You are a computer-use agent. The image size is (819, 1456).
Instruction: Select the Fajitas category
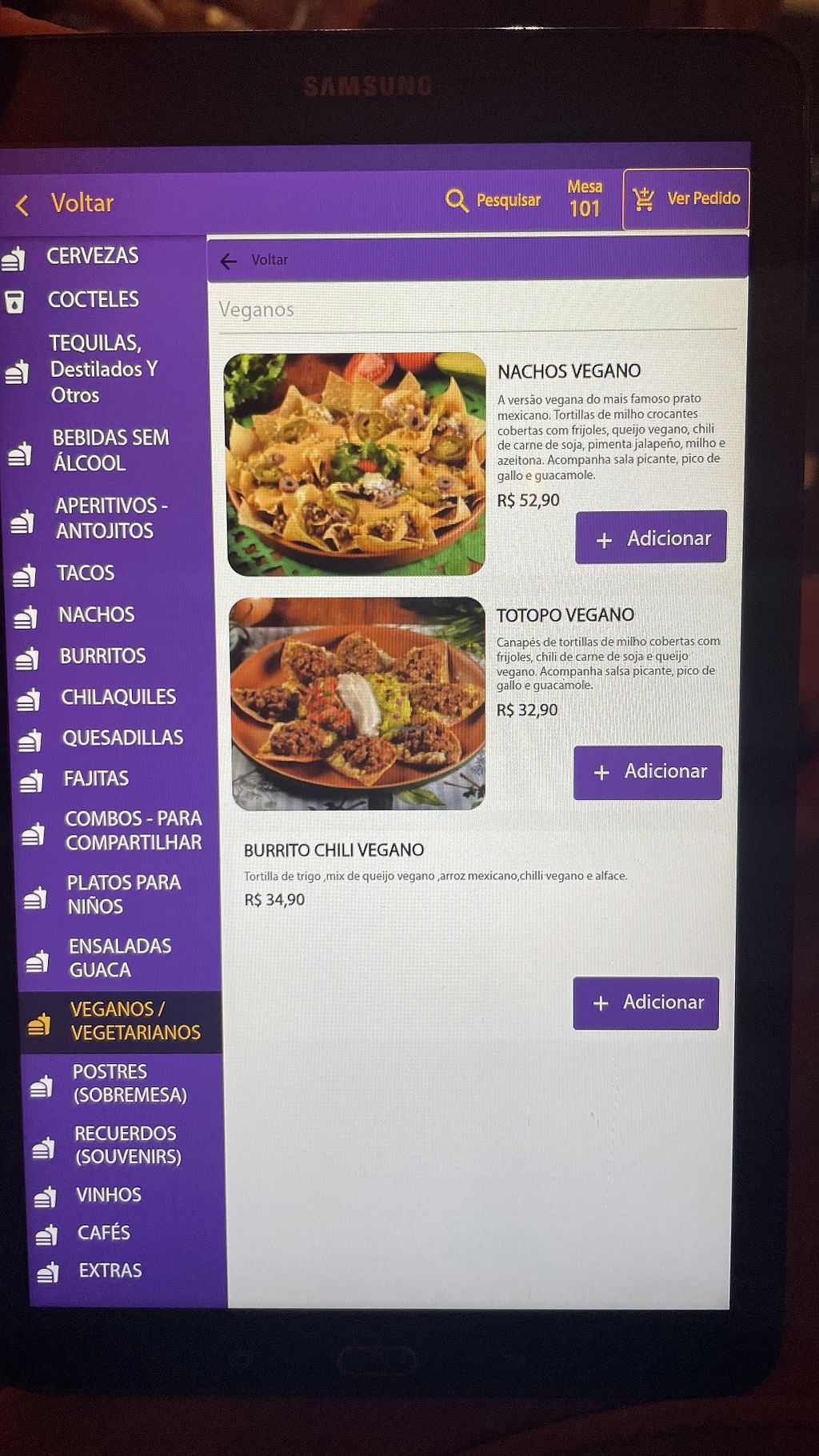tap(96, 778)
